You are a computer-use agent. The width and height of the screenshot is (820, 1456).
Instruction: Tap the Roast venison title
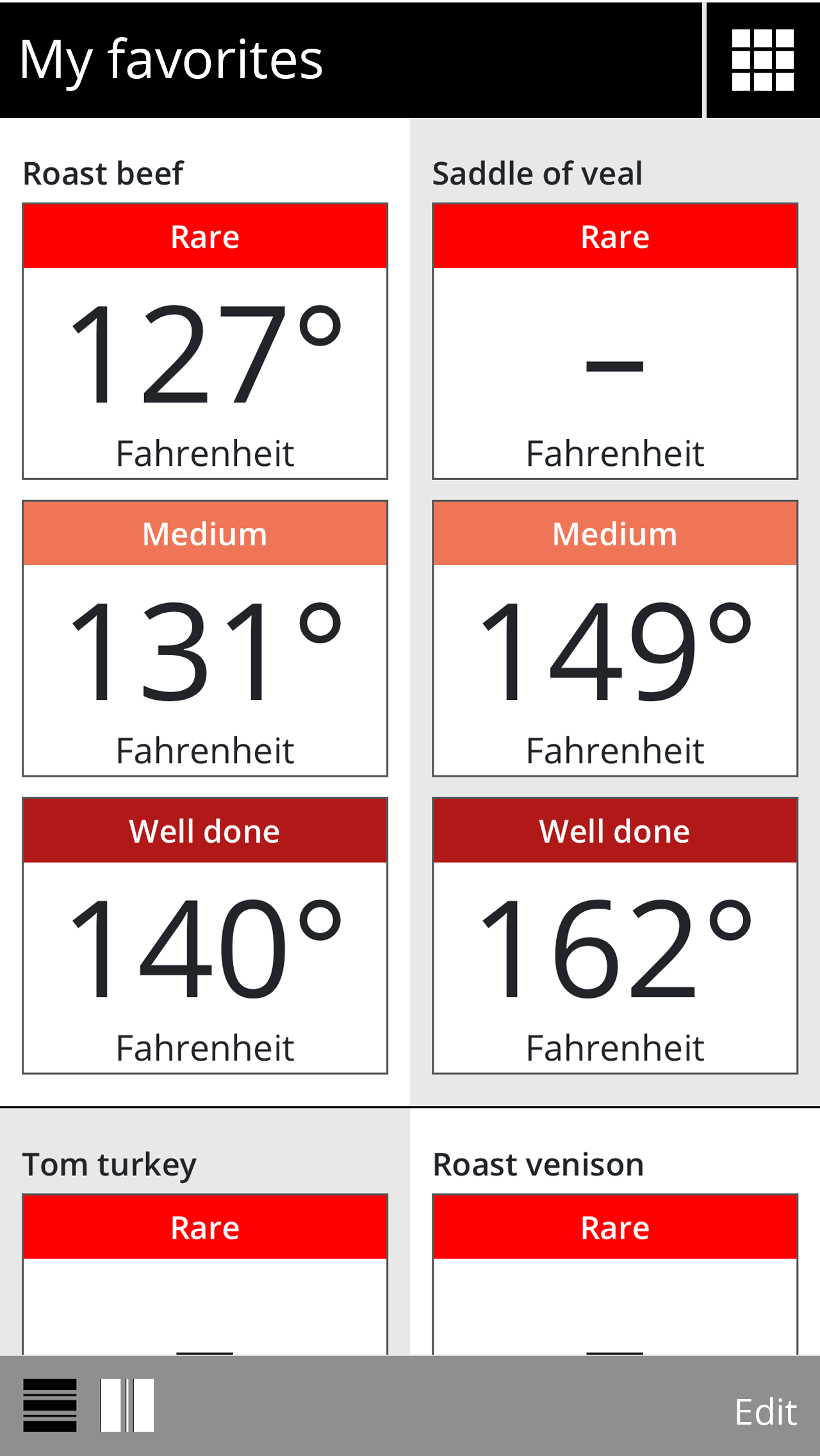click(538, 1163)
